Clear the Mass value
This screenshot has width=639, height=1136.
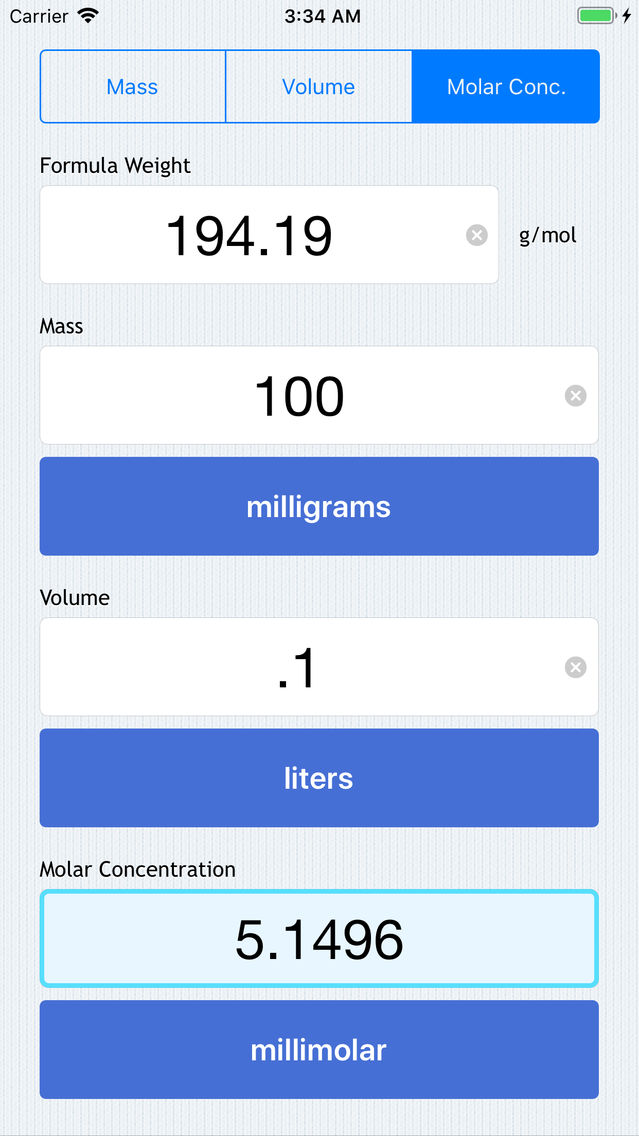575,396
